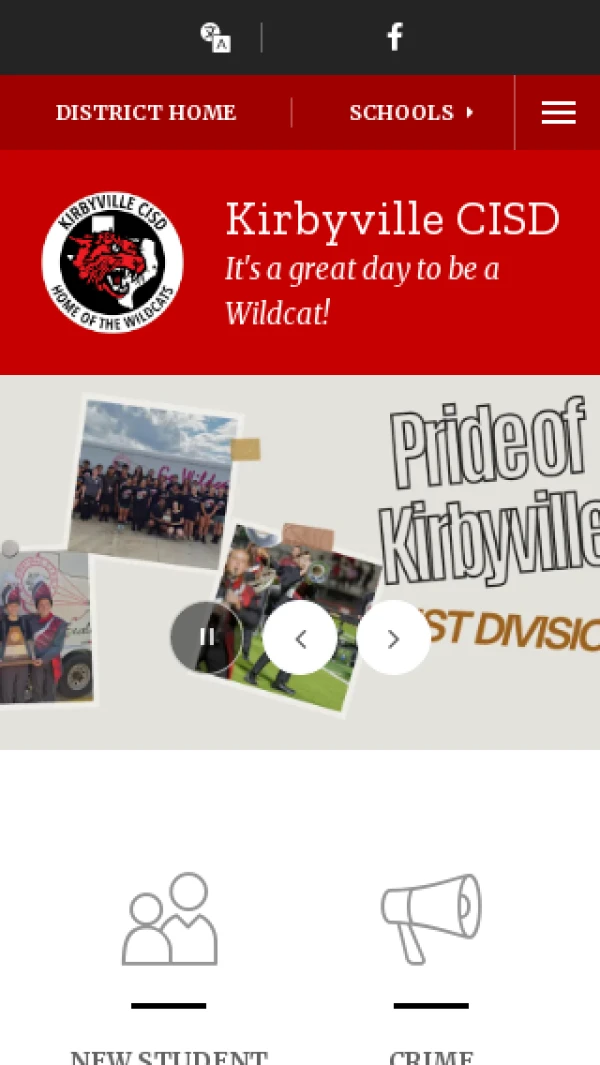This screenshot has width=600, height=1065.
Task: Tap the Kirbyville CISD wildcat logo
Action: [112, 263]
